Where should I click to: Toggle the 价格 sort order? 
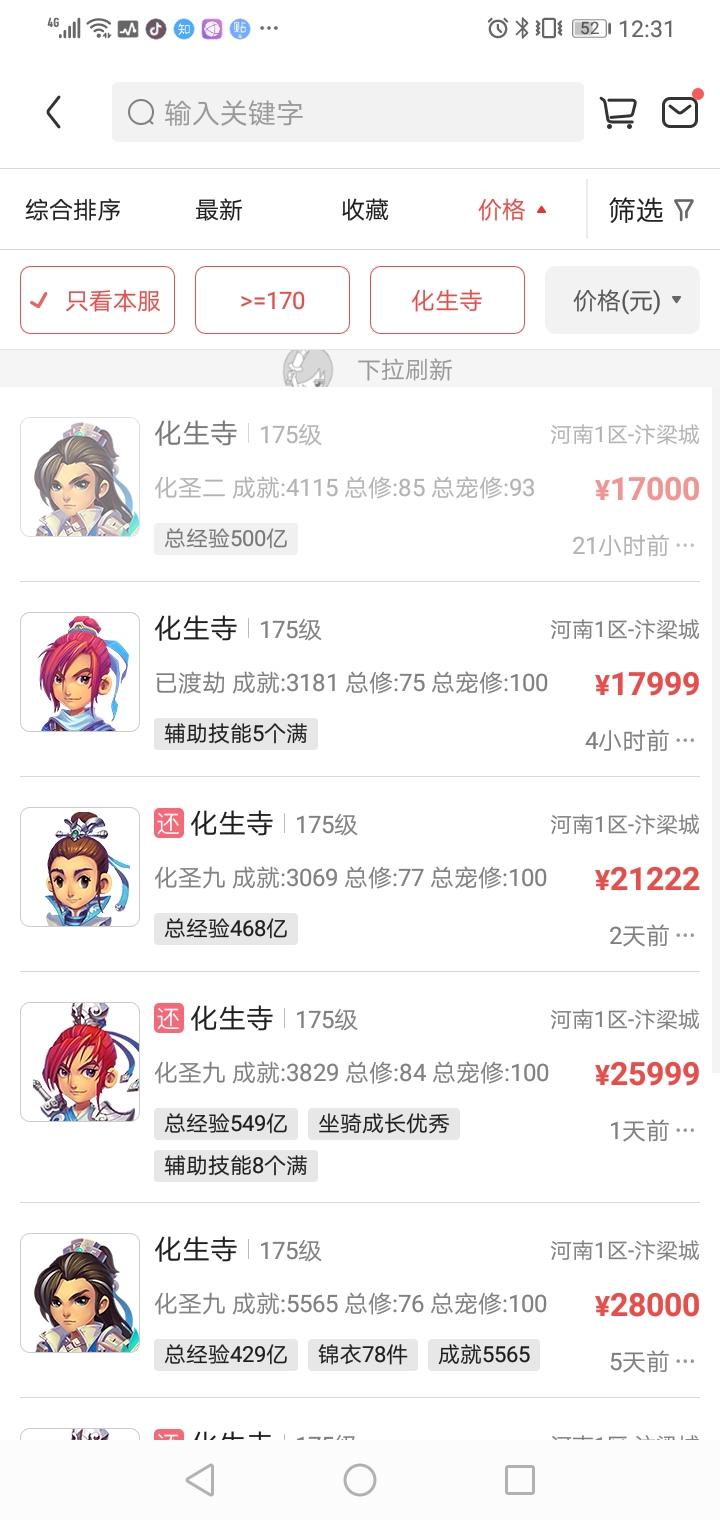click(x=512, y=210)
